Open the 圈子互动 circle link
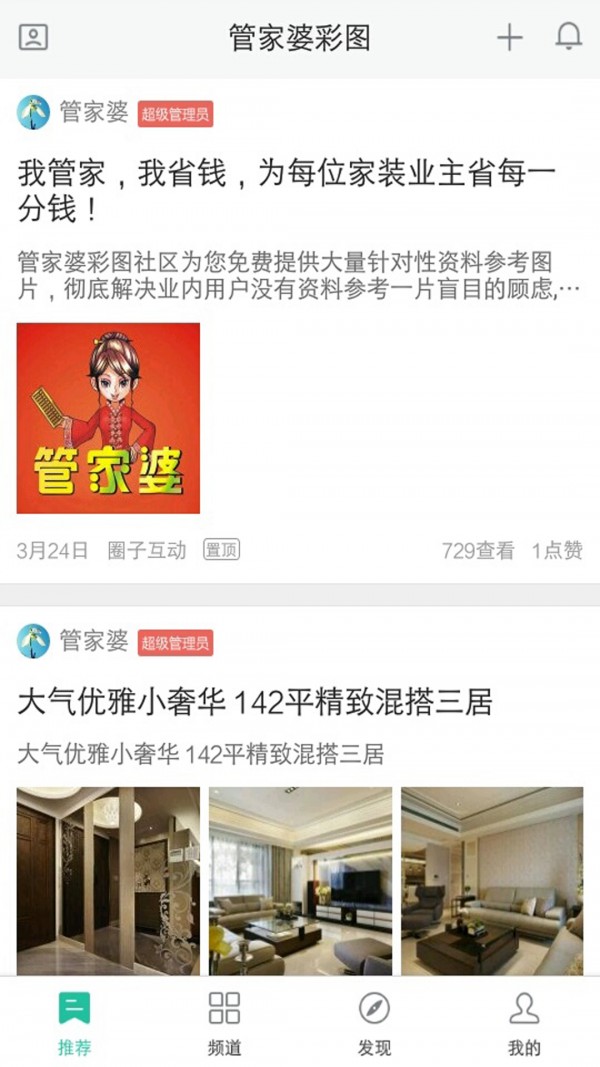The image size is (600, 1067). [147, 550]
